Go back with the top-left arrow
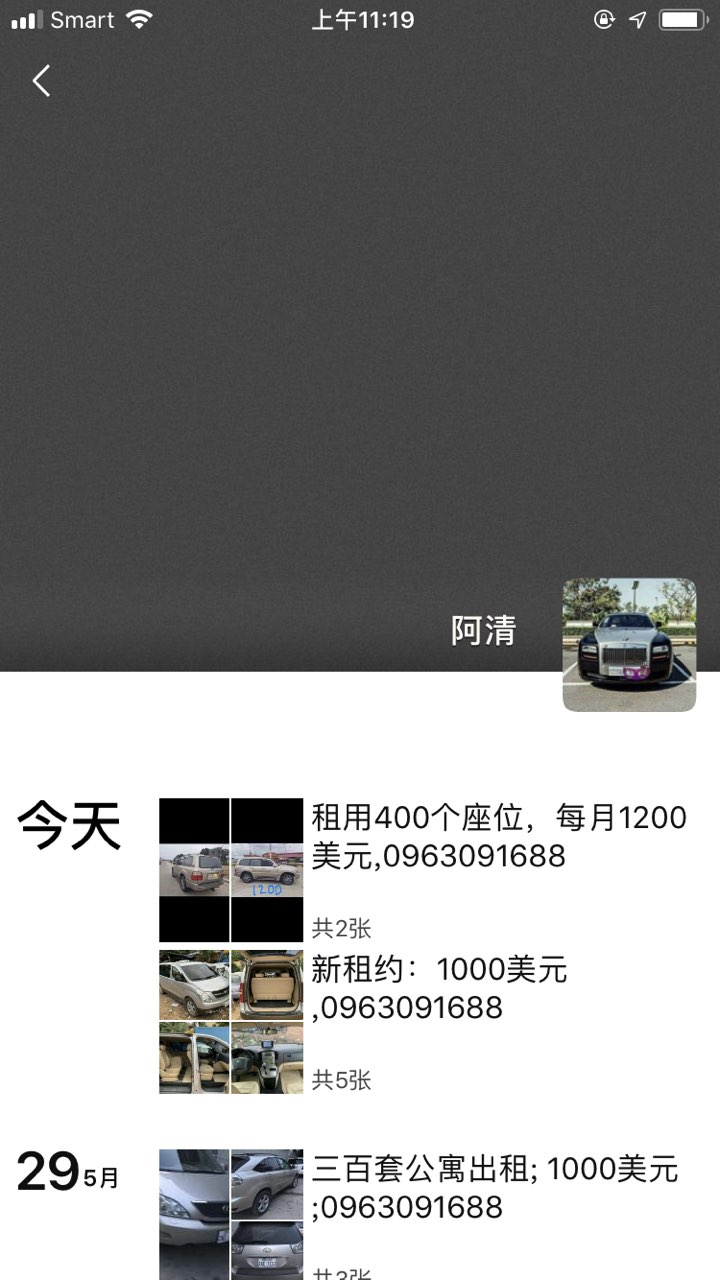The image size is (720, 1280). (x=41, y=81)
